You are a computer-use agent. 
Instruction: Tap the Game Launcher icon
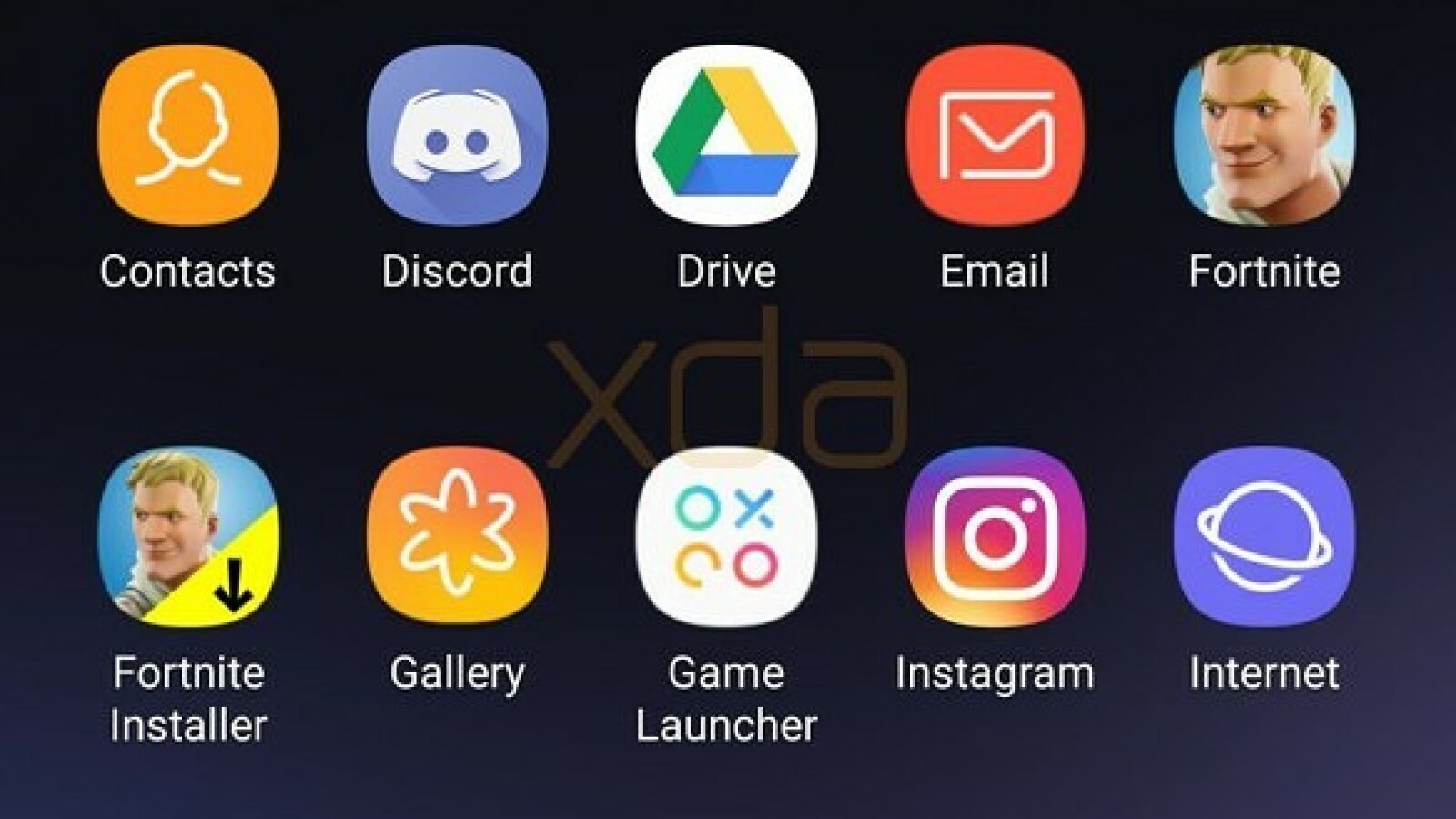coord(726,537)
